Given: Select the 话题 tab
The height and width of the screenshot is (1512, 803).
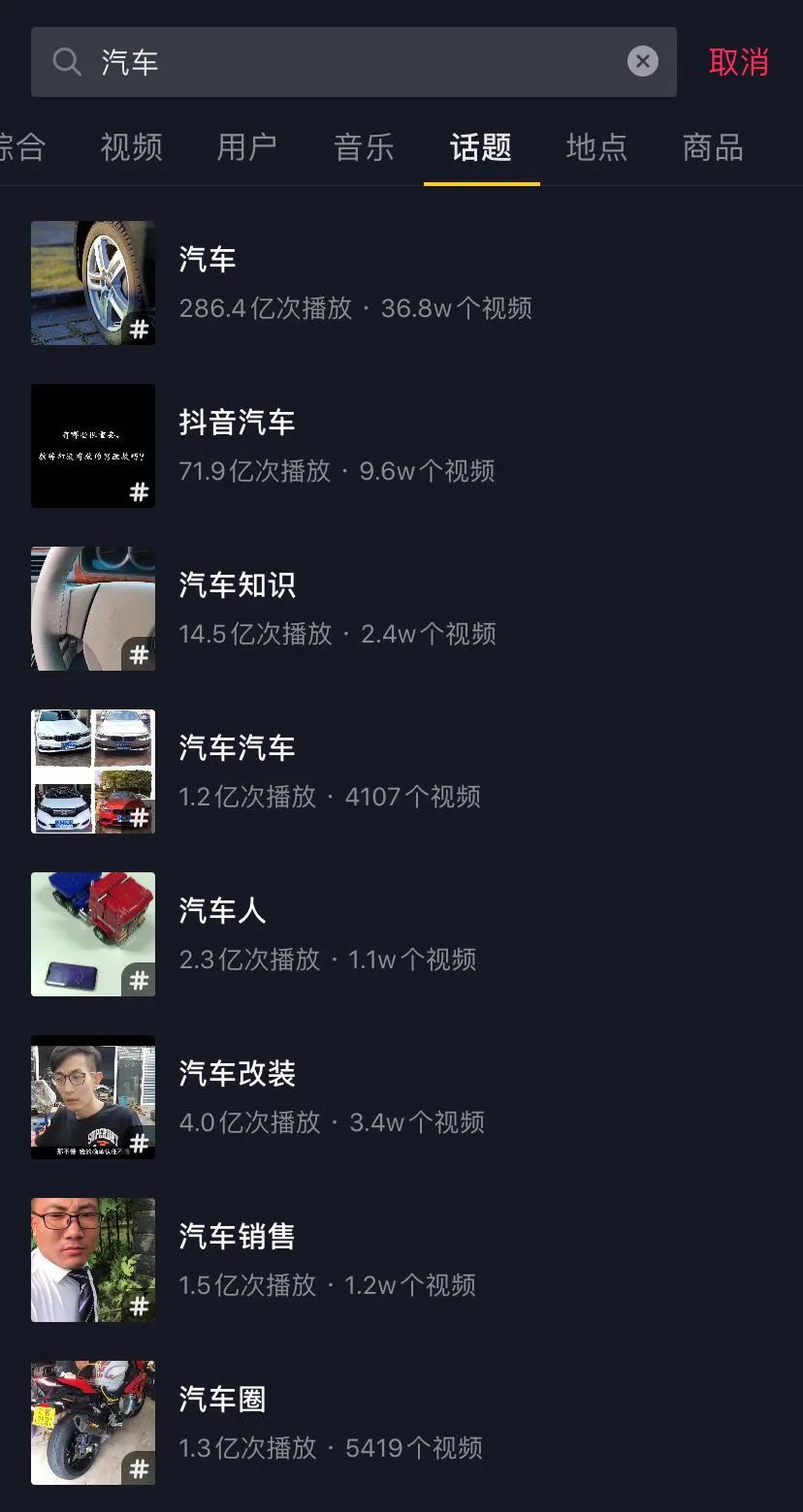Looking at the screenshot, I should 481,147.
